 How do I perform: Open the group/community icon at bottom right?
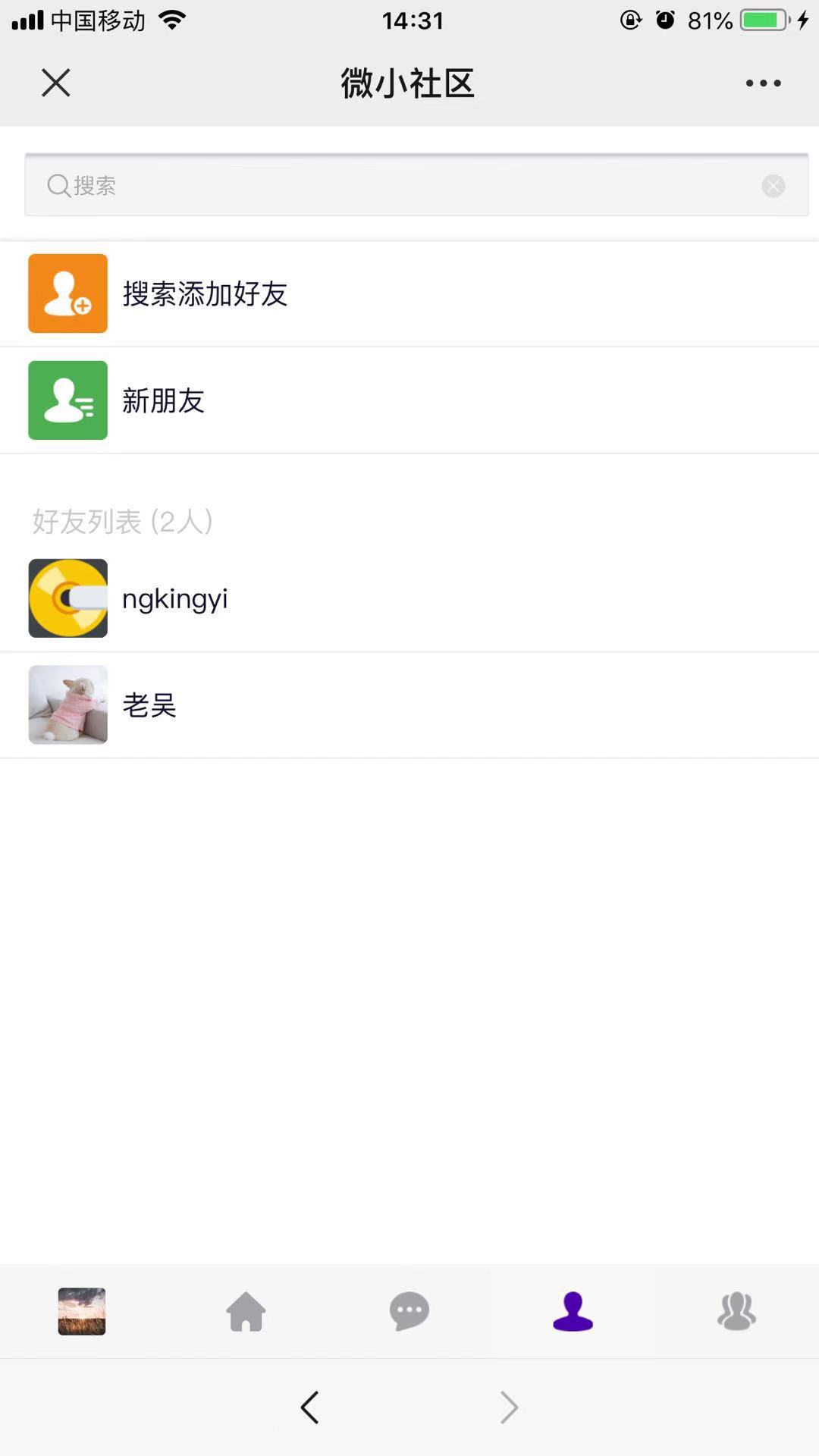tap(736, 1311)
